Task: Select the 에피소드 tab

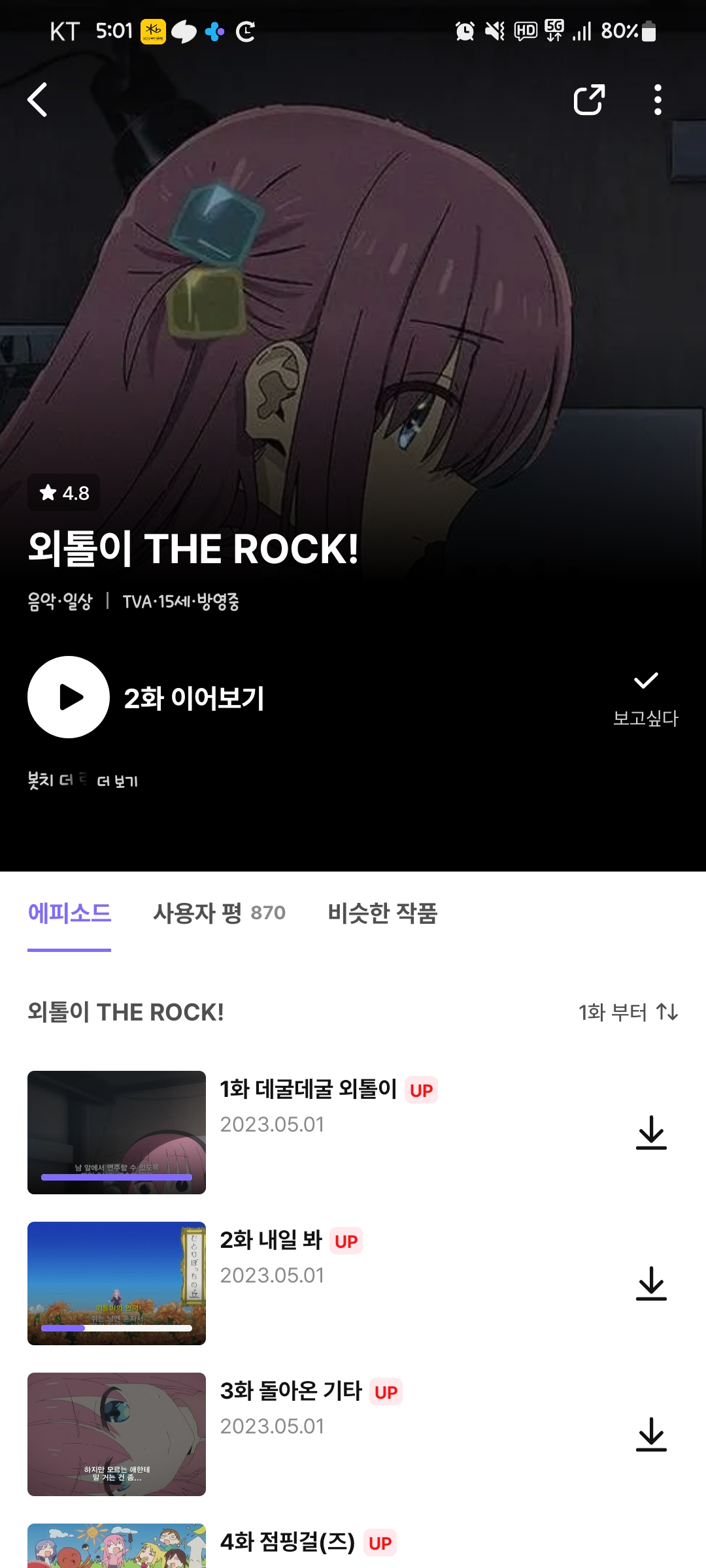Action: pyautogui.click(x=69, y=913)
